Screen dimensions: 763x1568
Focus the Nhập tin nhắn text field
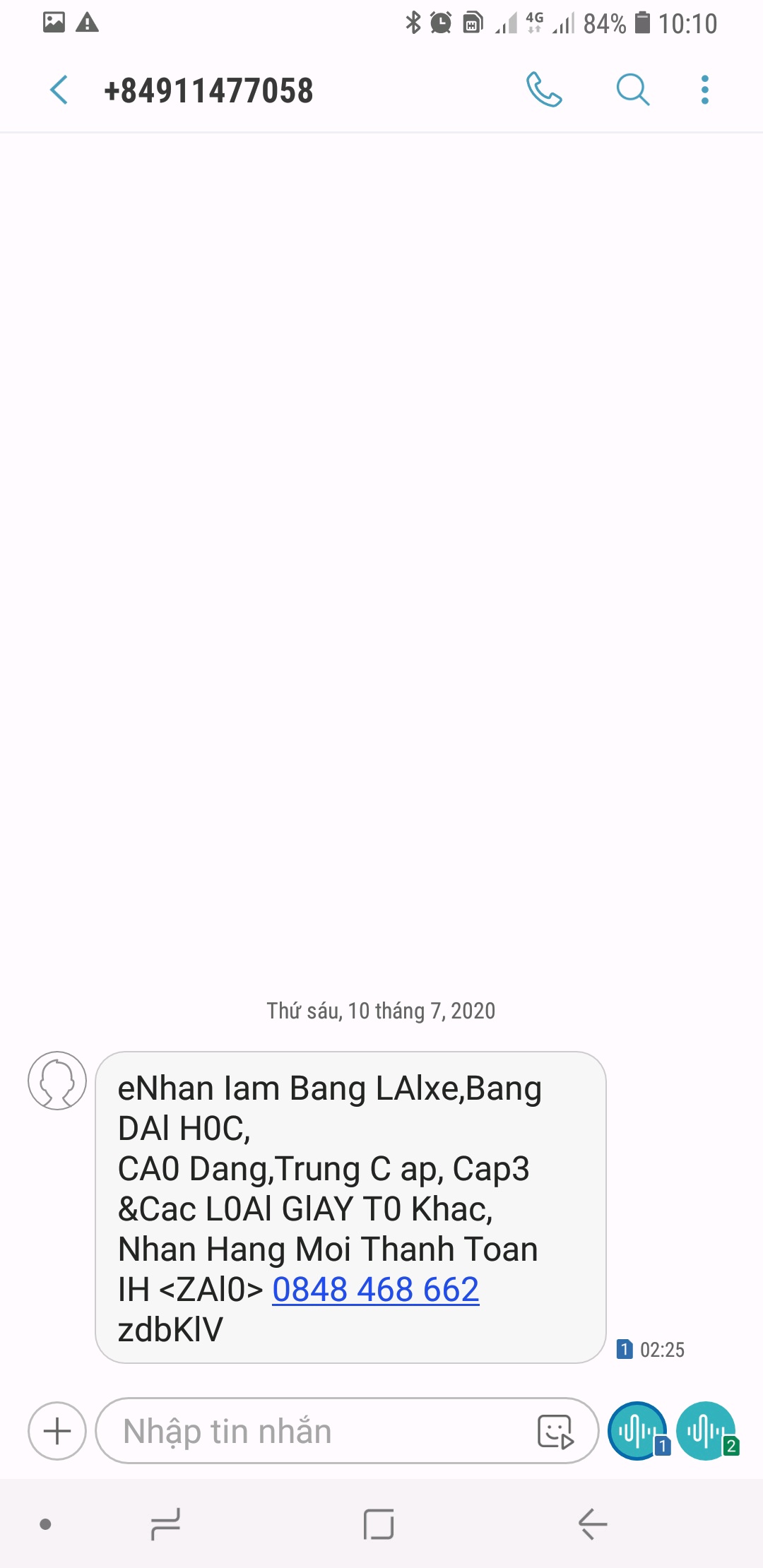point(318,1431)
